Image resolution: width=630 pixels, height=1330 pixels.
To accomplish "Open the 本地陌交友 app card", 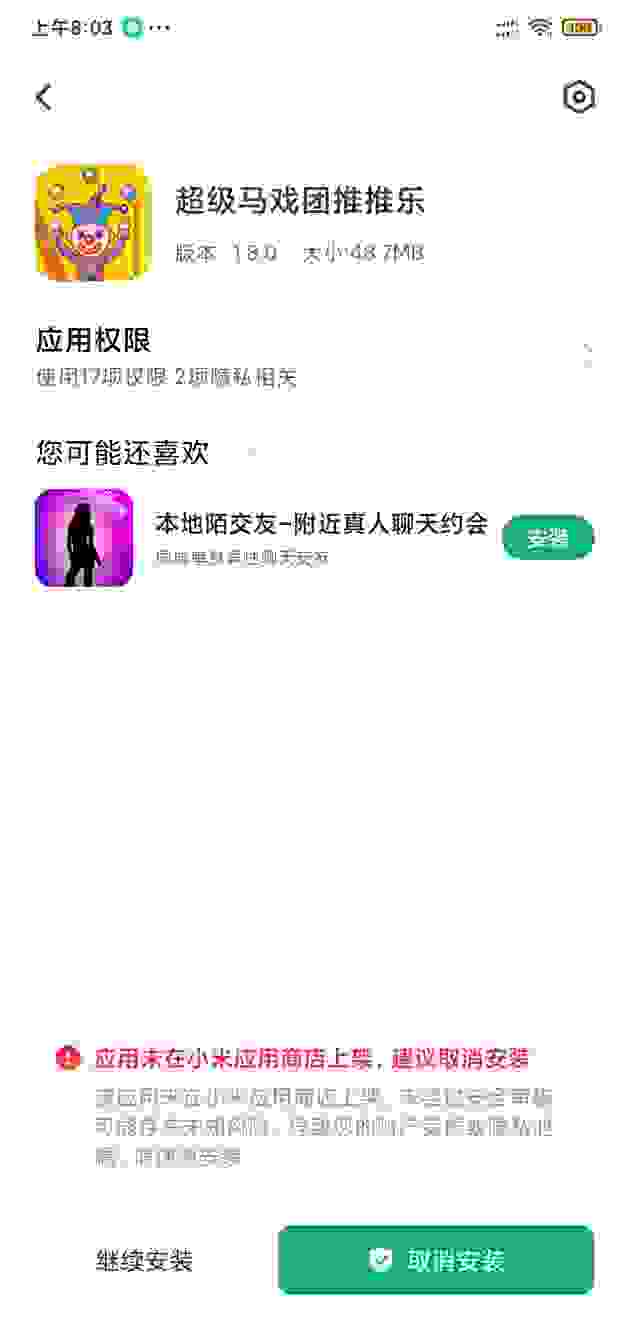I will coord(300,538).
